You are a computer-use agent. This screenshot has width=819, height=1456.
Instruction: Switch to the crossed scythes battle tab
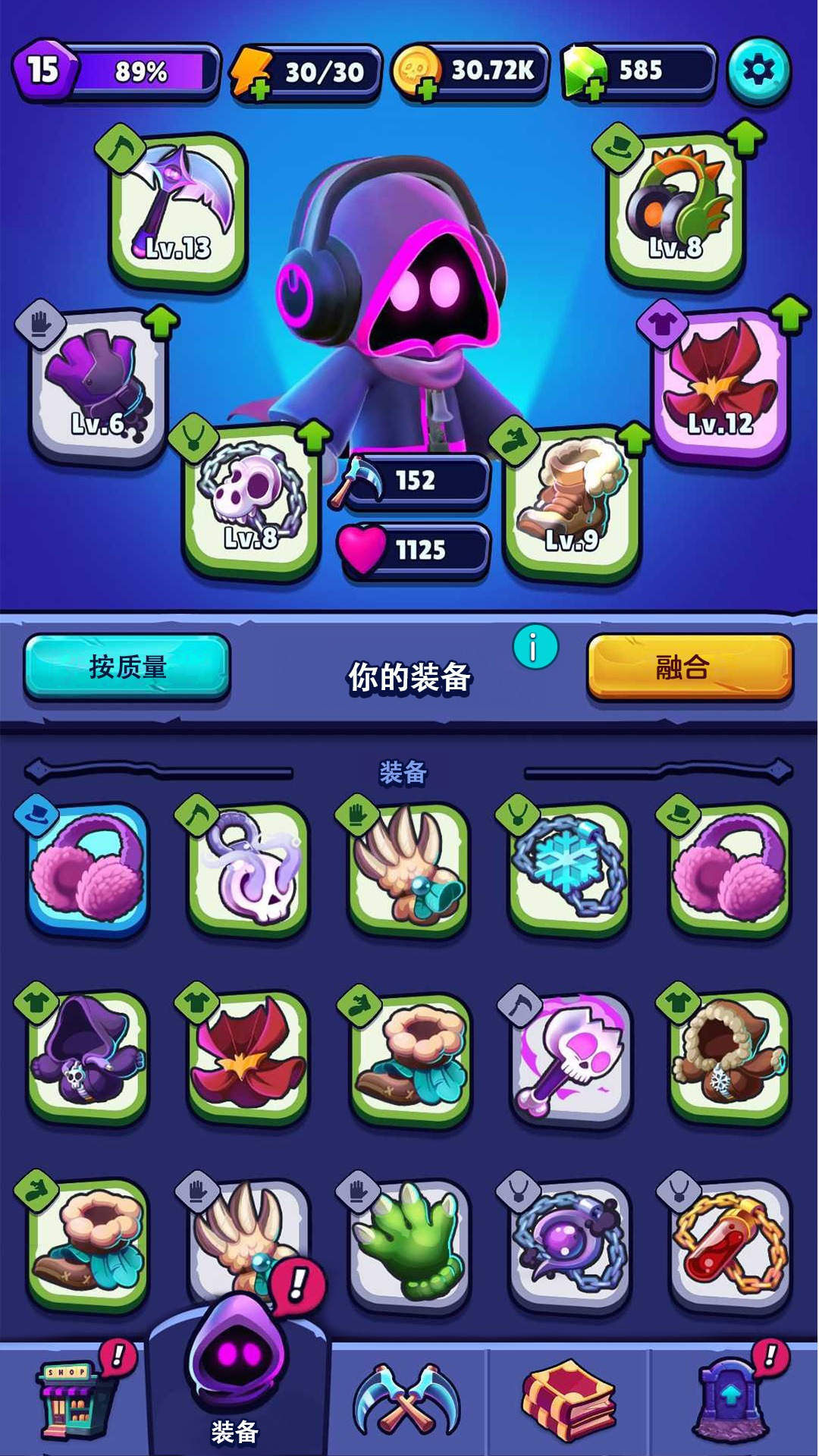(x=407, y=1400)
